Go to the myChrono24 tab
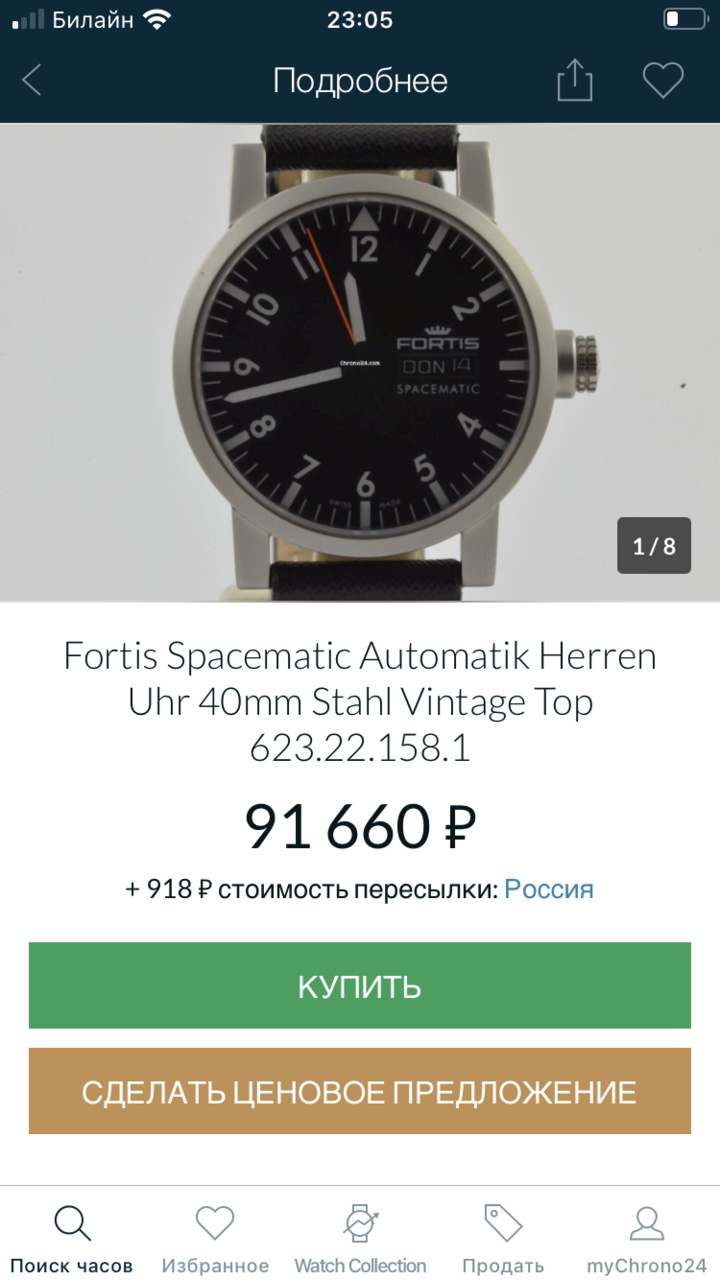720x1280 pixels. [647, 1238]
